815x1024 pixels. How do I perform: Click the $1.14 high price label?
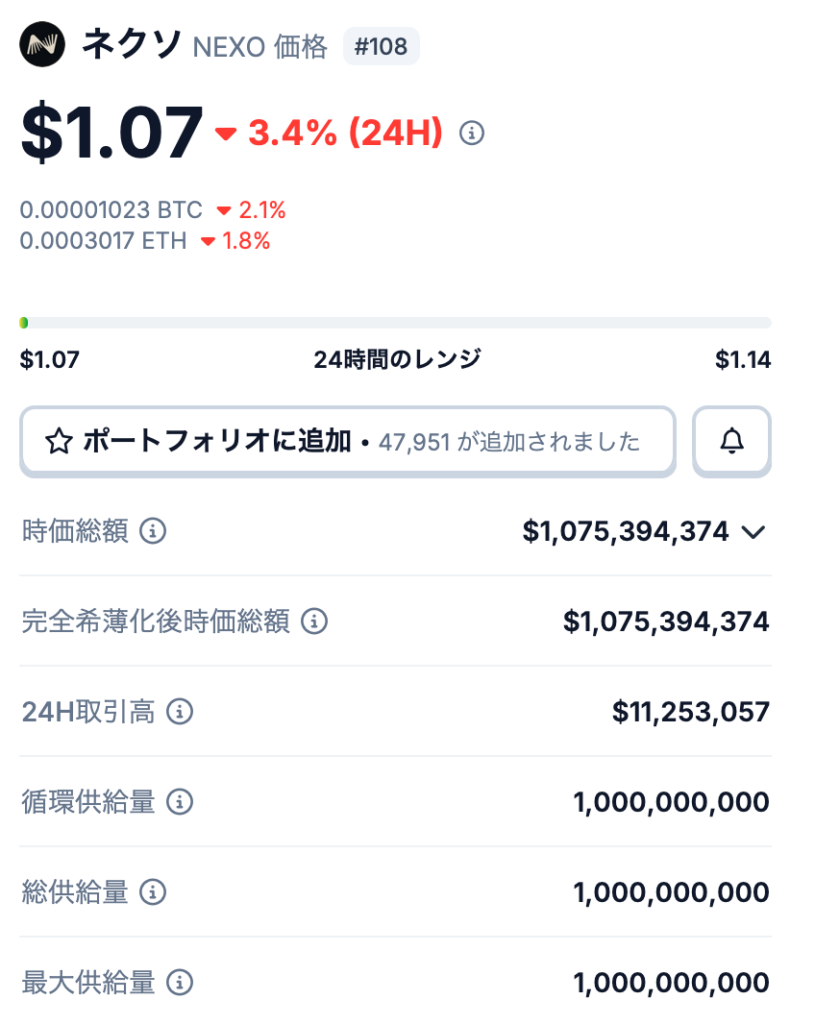pyautogui.click(x=744, y=358)
